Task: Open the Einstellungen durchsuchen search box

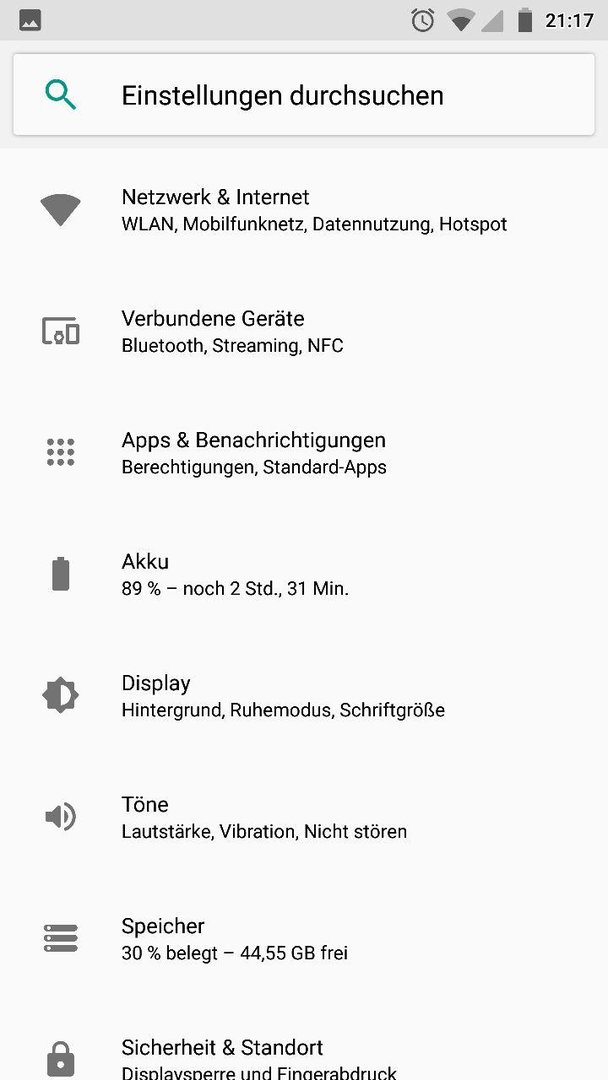Action: coord(304,94)
